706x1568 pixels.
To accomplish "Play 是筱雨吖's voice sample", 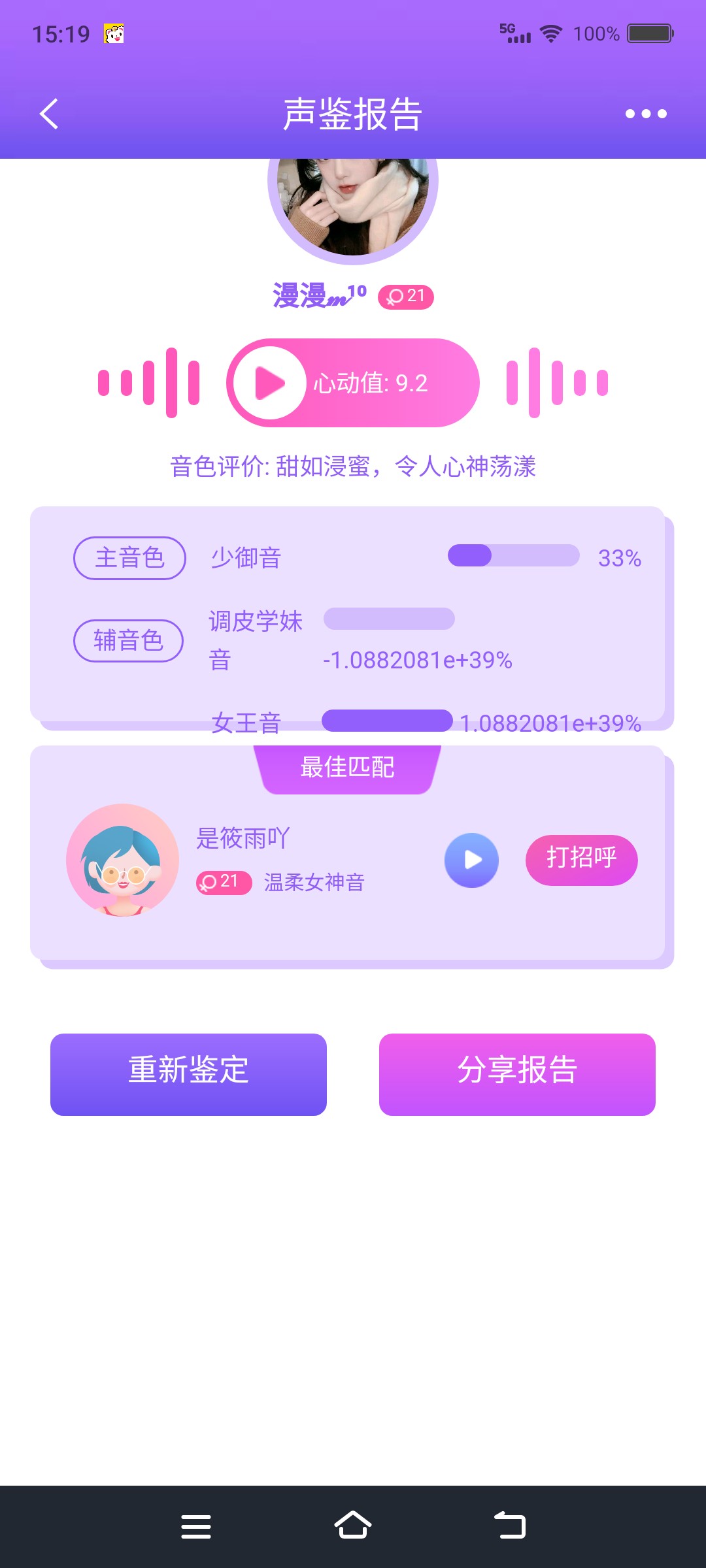I will 471,860.
